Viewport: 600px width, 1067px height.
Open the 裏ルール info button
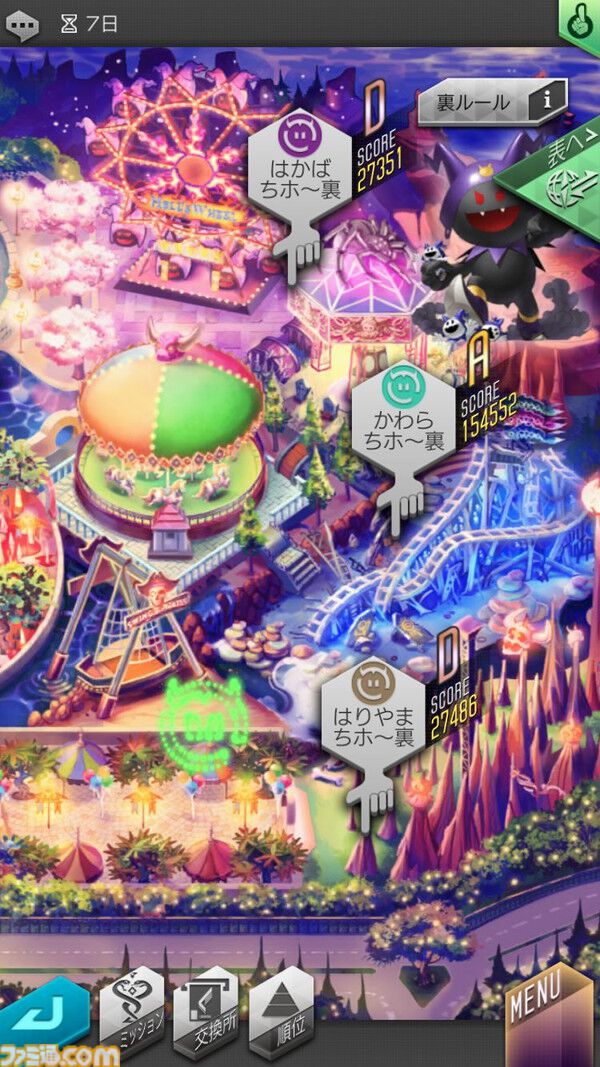[x=491, y=102]
